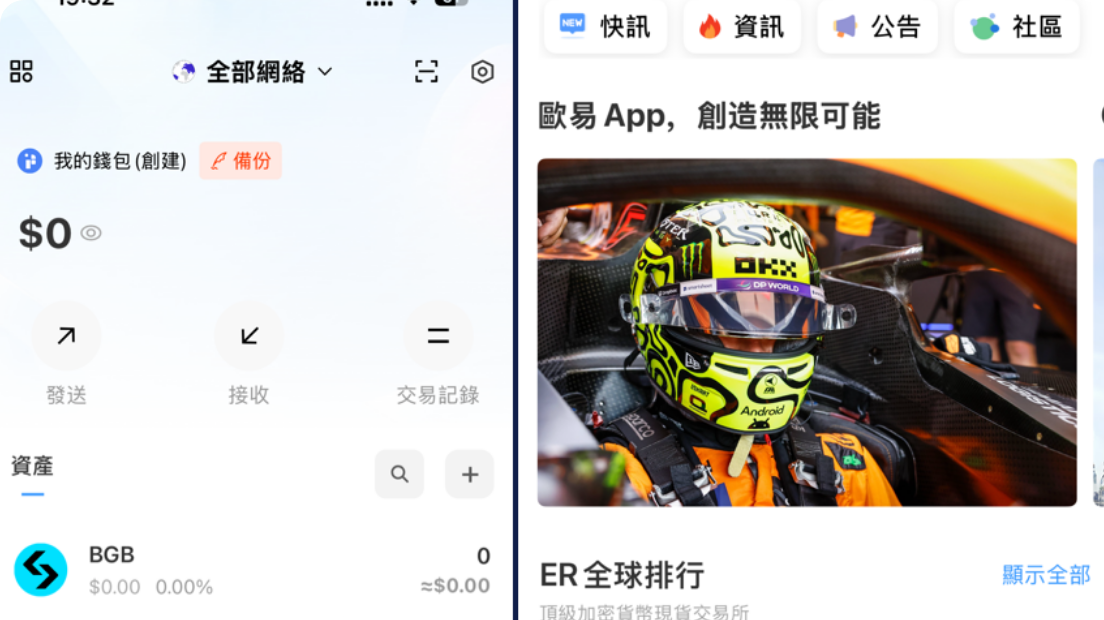Expand the 全部網絡 network selector
Viewport: 1104px width, 620px height.
point(253,72)
